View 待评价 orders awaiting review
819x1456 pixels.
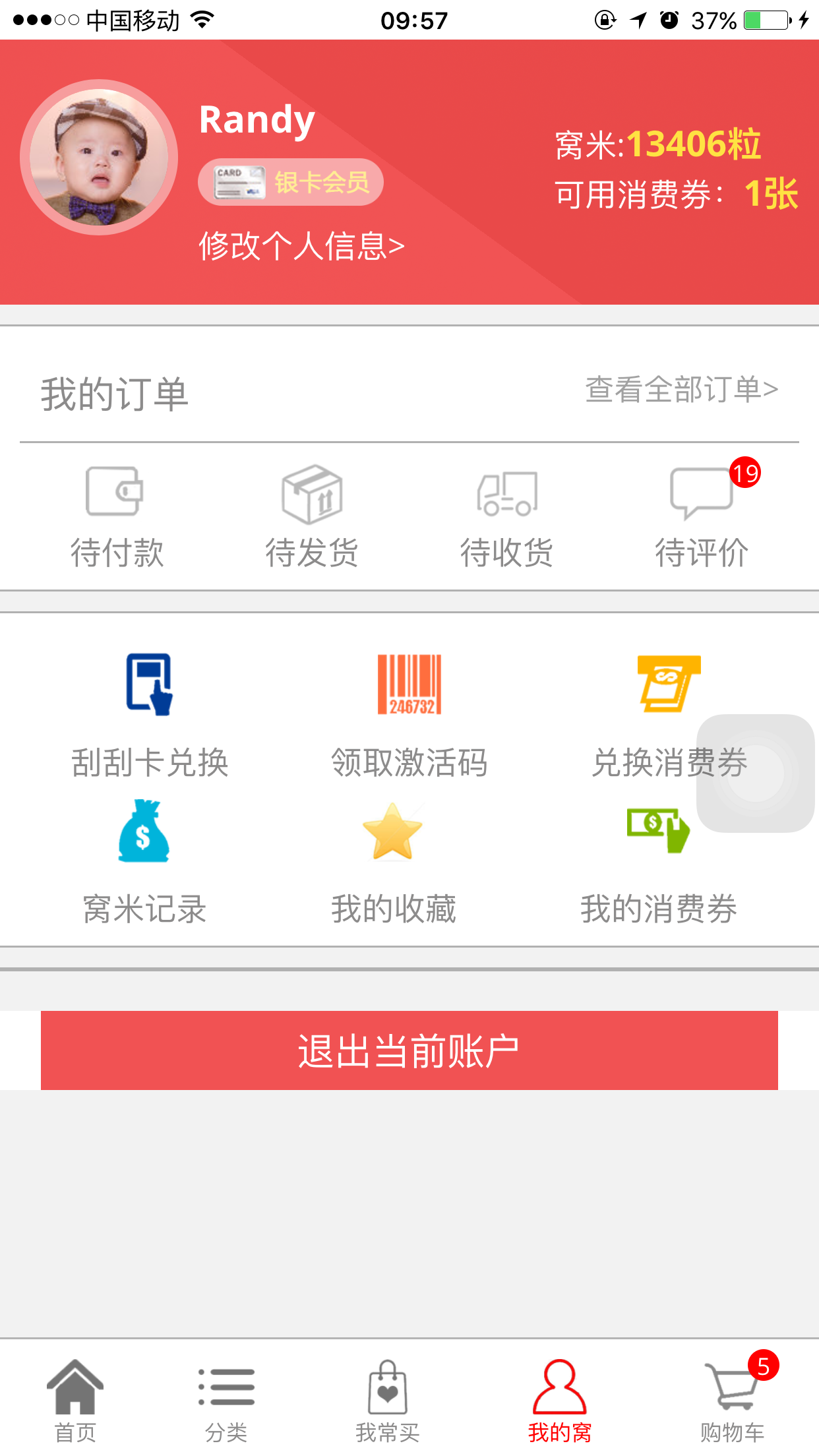click(702, 516)
